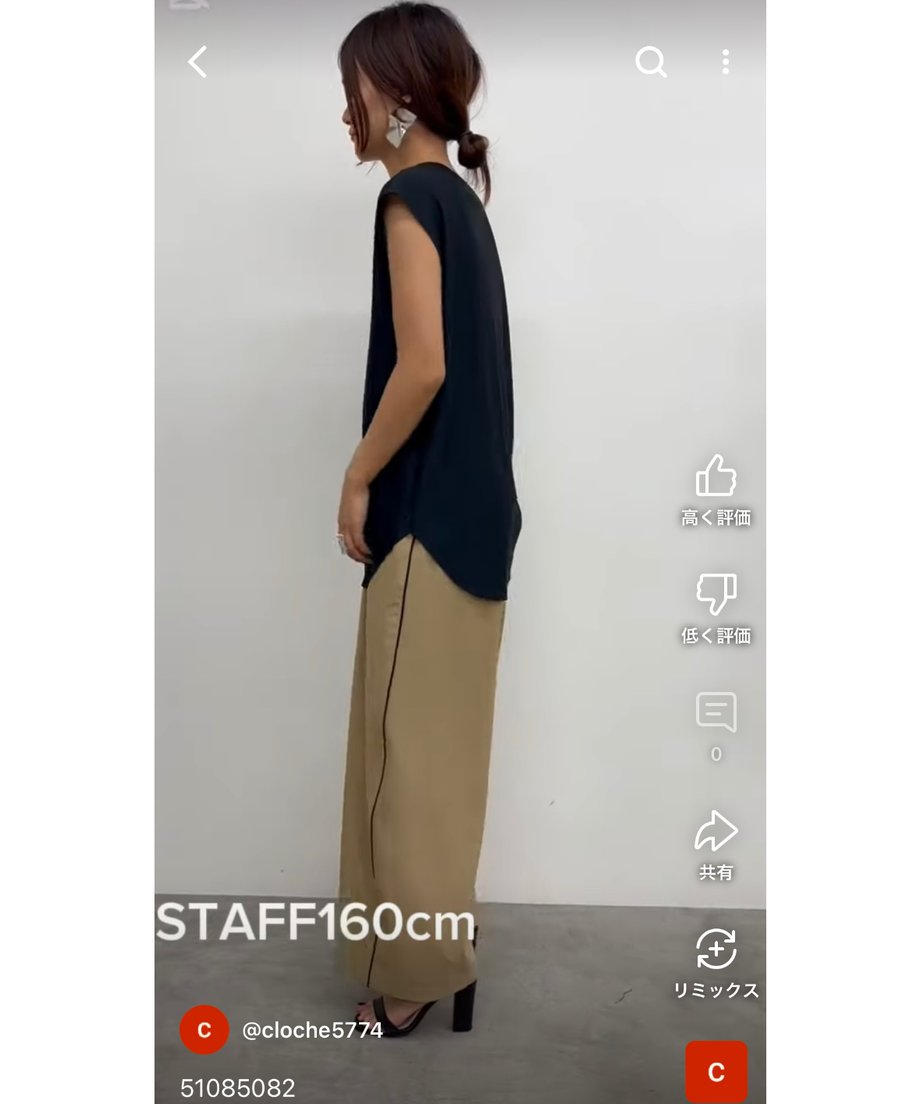Dislike this short (低く評価)
The width and height of the screenshot is (920, 1104).
[716, 594]
